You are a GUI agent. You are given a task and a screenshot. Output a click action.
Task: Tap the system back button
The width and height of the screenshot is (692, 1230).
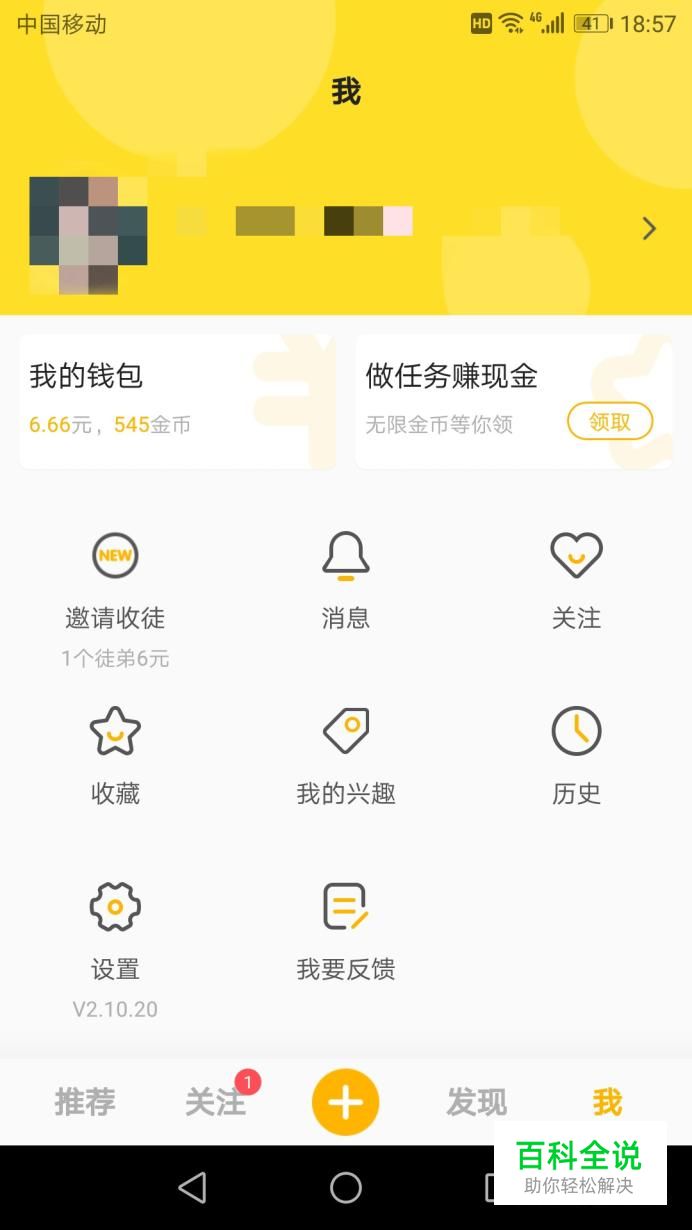192,1187
